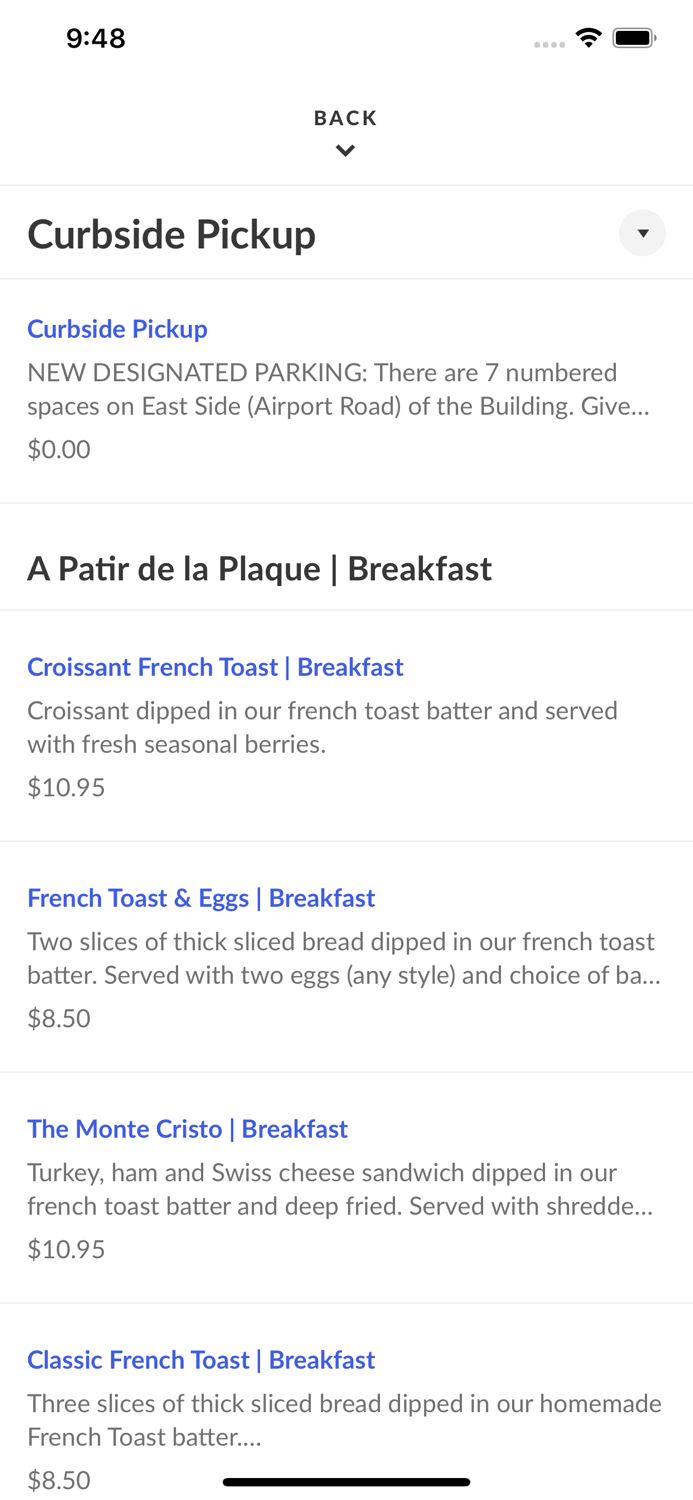Image resolution: width=693 pixels, height=1500 pixels.
Task: View The Monte Cristo breakfast item
Action: [x=346, y=1188]
